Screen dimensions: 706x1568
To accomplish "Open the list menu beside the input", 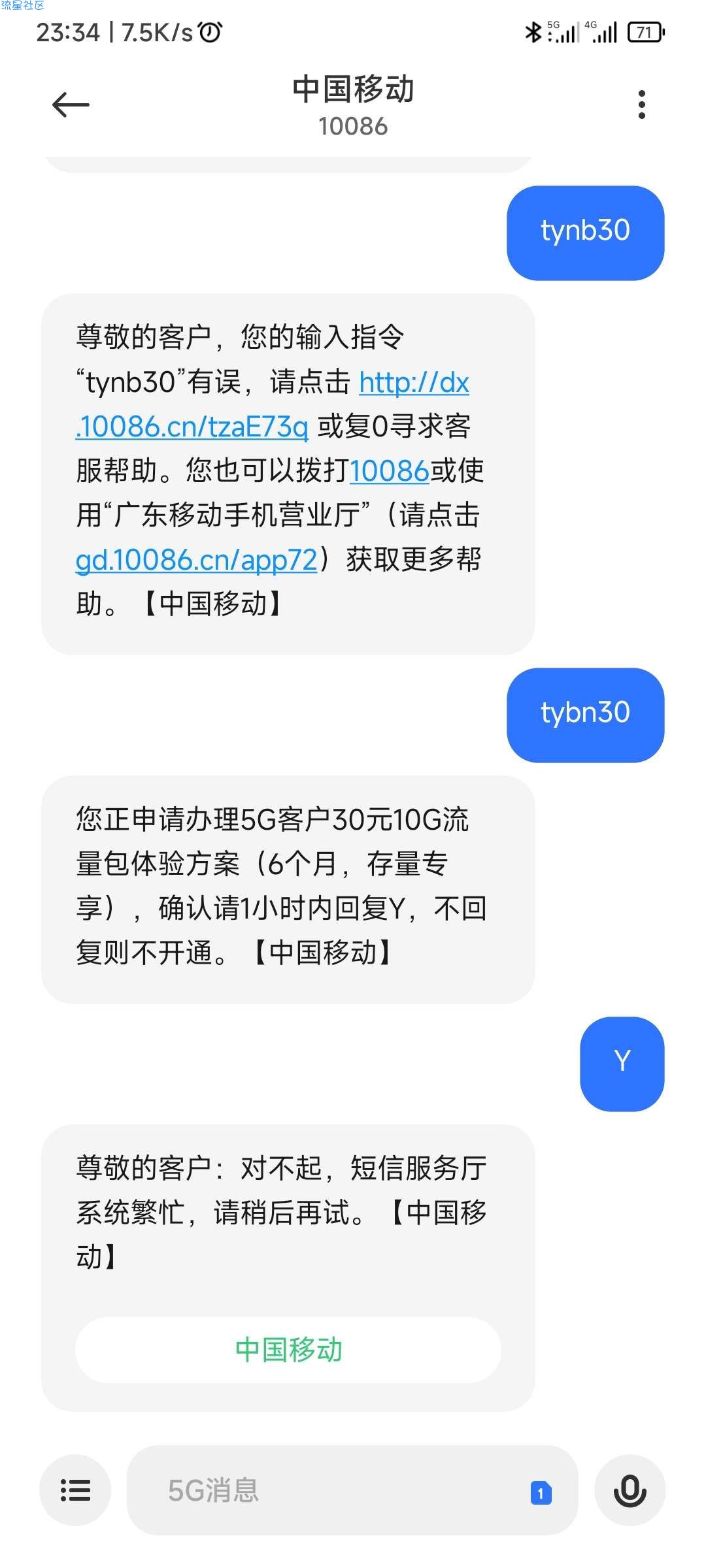I will (75, 1490).
